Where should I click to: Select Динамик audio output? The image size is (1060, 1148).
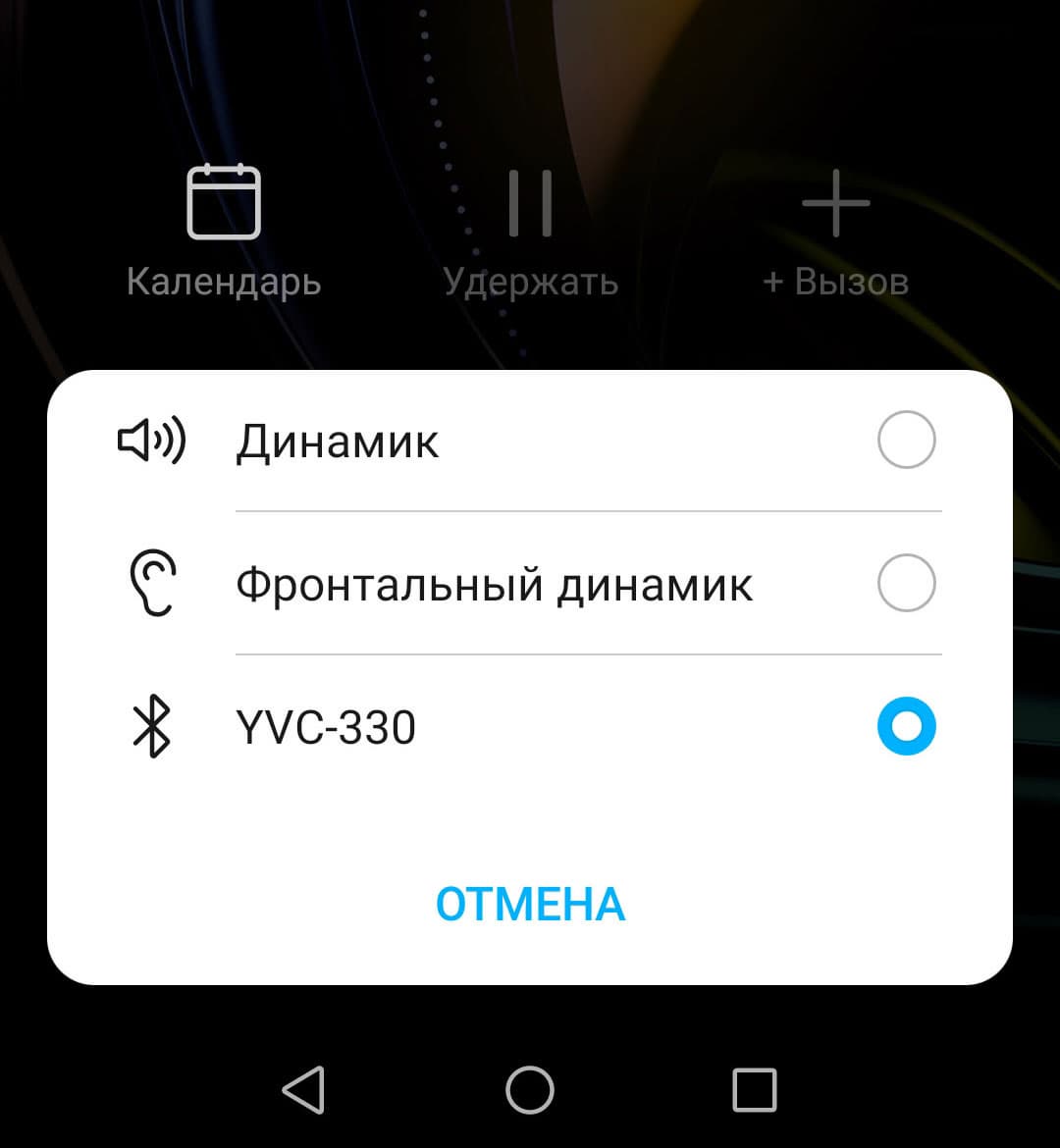click(530, 443)
